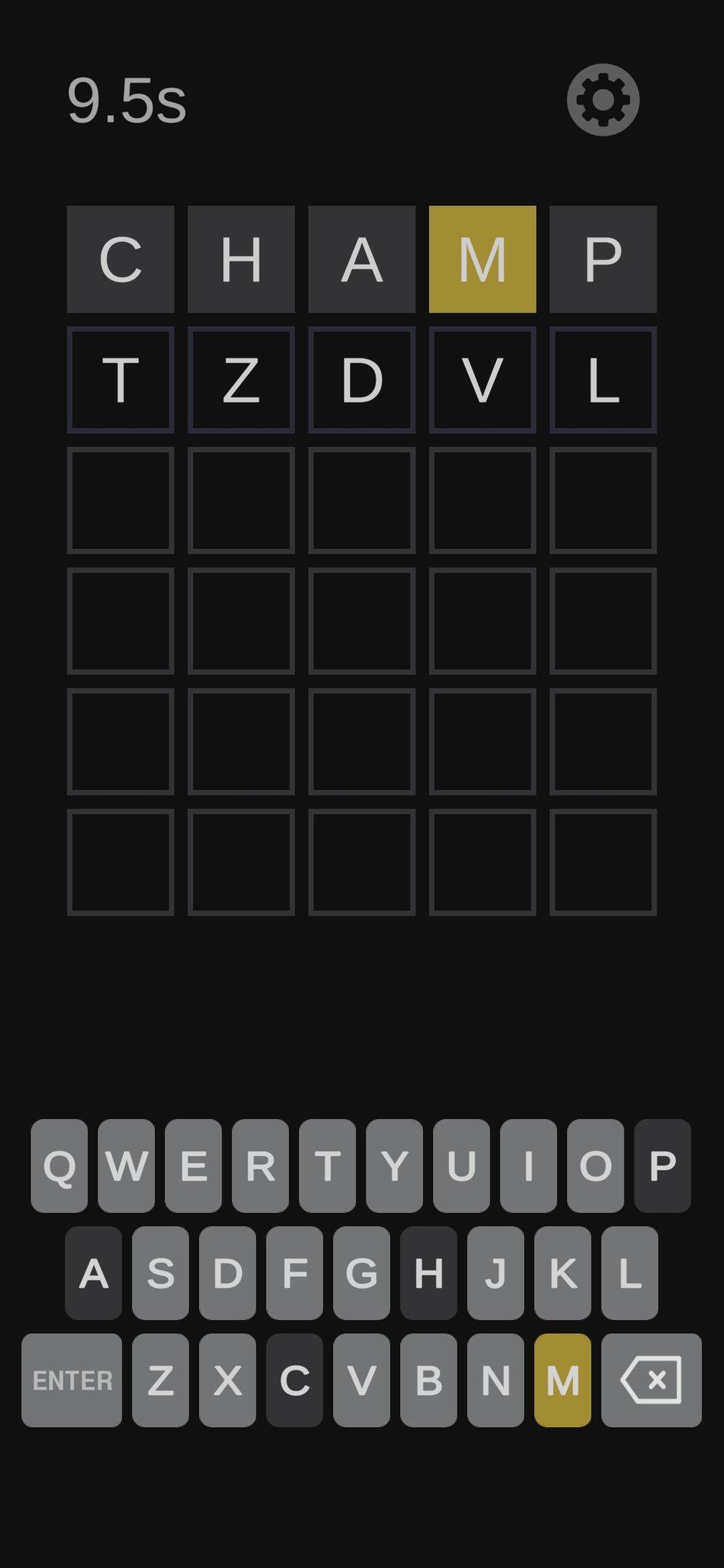Screen dimensions: 724x1568
Task: Tap the E key on keyboard
Action: click(x=193, y=1165)
